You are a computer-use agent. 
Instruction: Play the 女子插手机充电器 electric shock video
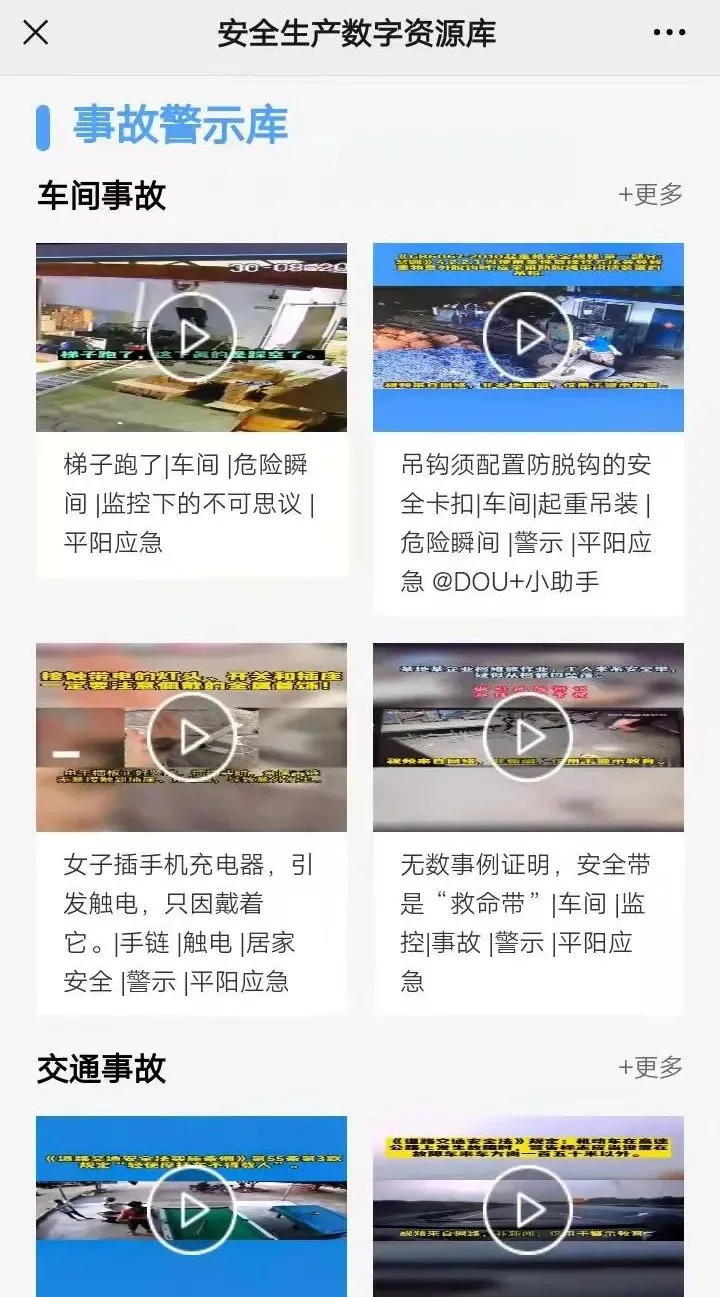(x=192, y=737)
